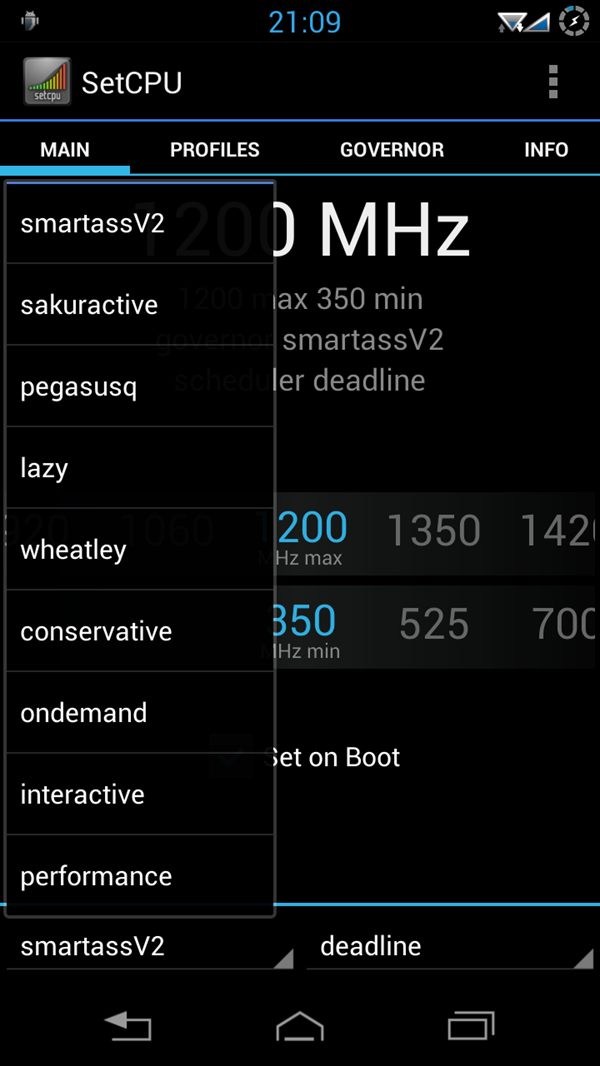Select pegasusq governor
This screenshot has width=600, height=1066.
140,387
